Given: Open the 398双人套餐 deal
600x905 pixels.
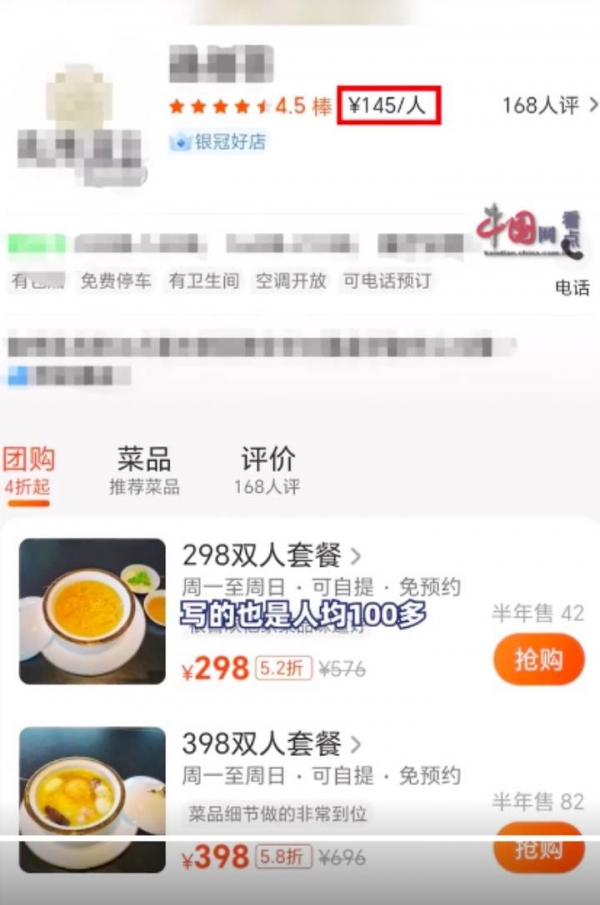Looking at the screenshot, I should point(271,744).
